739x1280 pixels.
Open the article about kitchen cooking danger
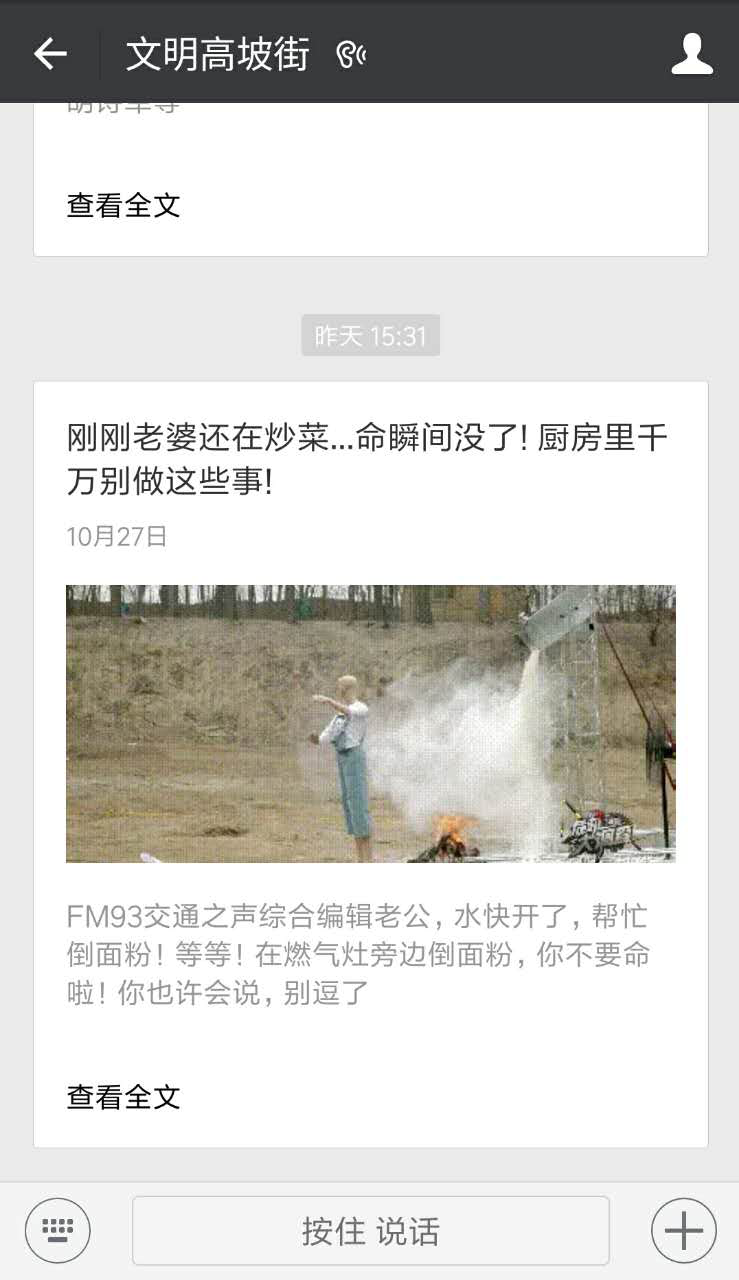point(368,459)
